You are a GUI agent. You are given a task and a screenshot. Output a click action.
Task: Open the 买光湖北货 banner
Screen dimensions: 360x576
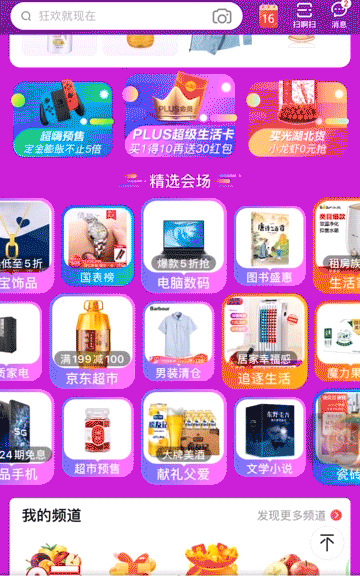[298, 119]
